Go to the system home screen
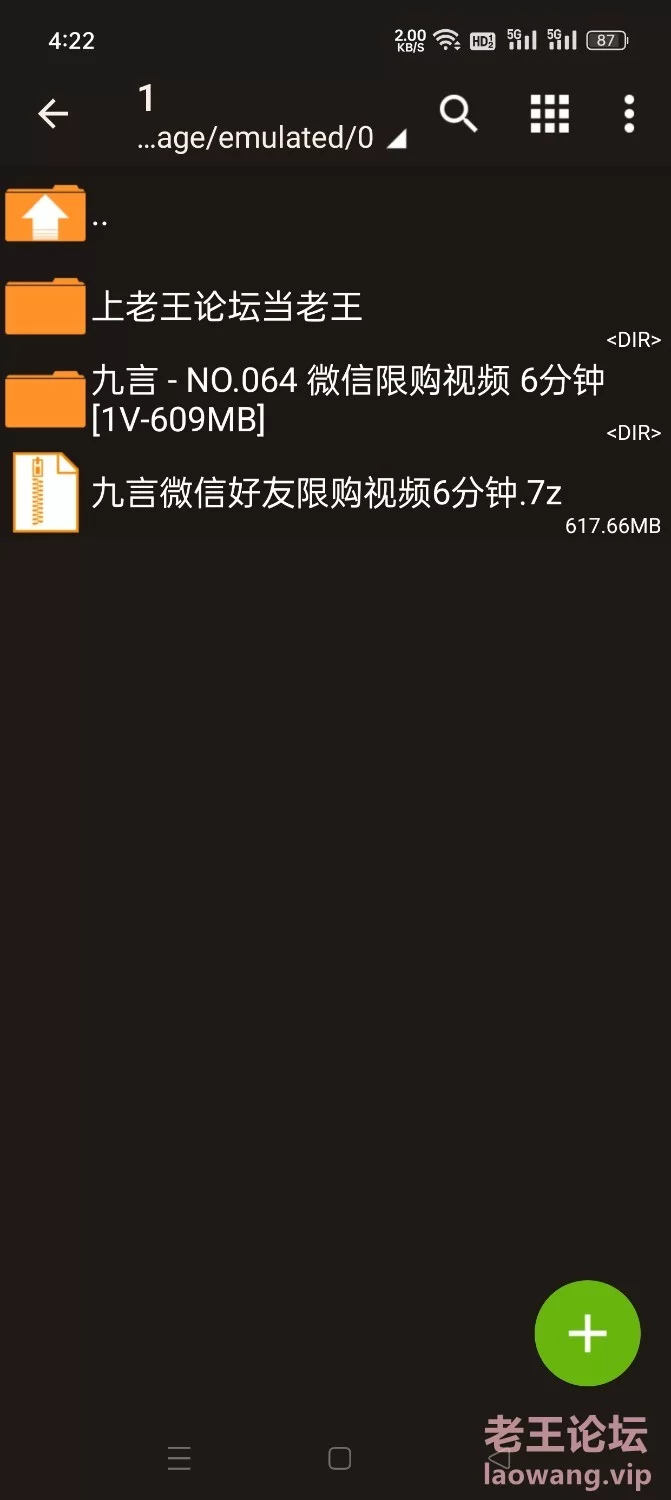671x1500 pixels. pos(339,1459)
